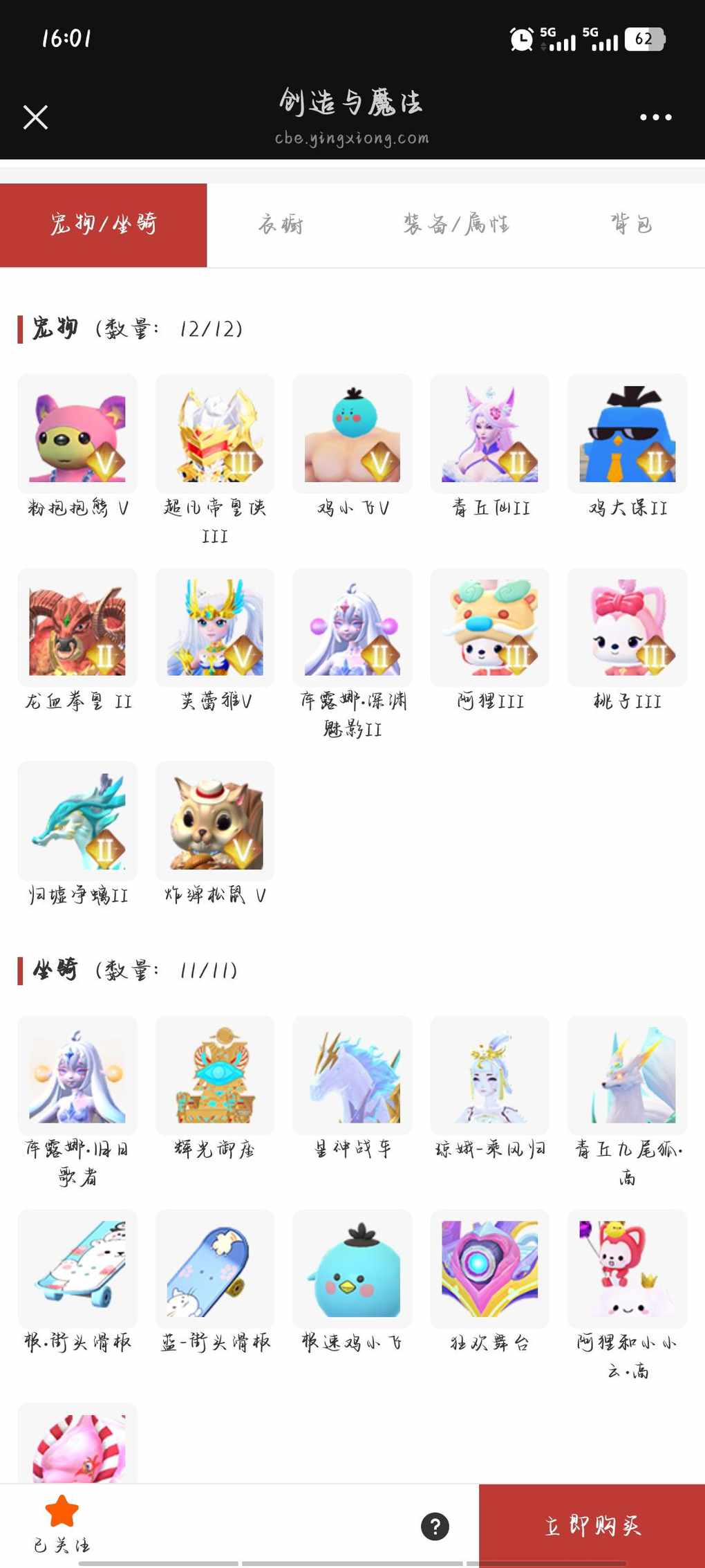Open the 鸡大保II pet tile
Screen dimensions: 705x1568
coord(627,434)
